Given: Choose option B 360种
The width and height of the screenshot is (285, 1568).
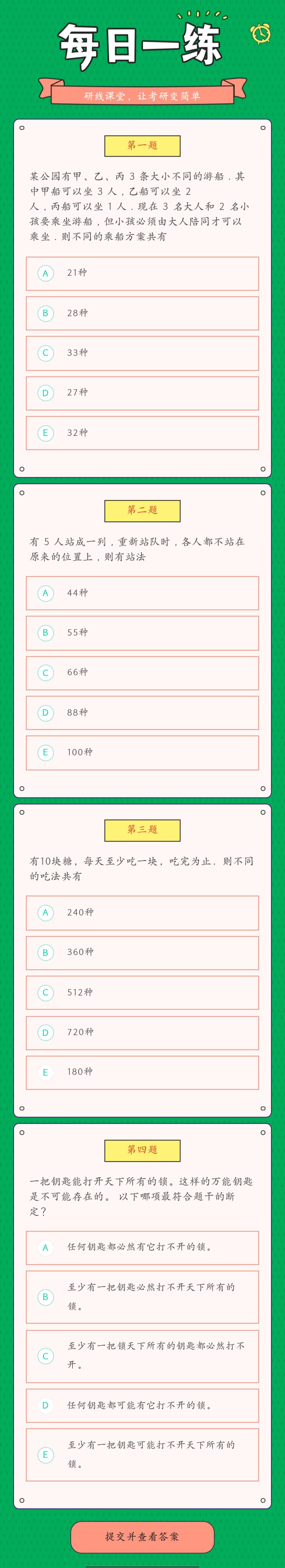Looking at the screenshot, I should pyautogui.click(x=142, y=953).
